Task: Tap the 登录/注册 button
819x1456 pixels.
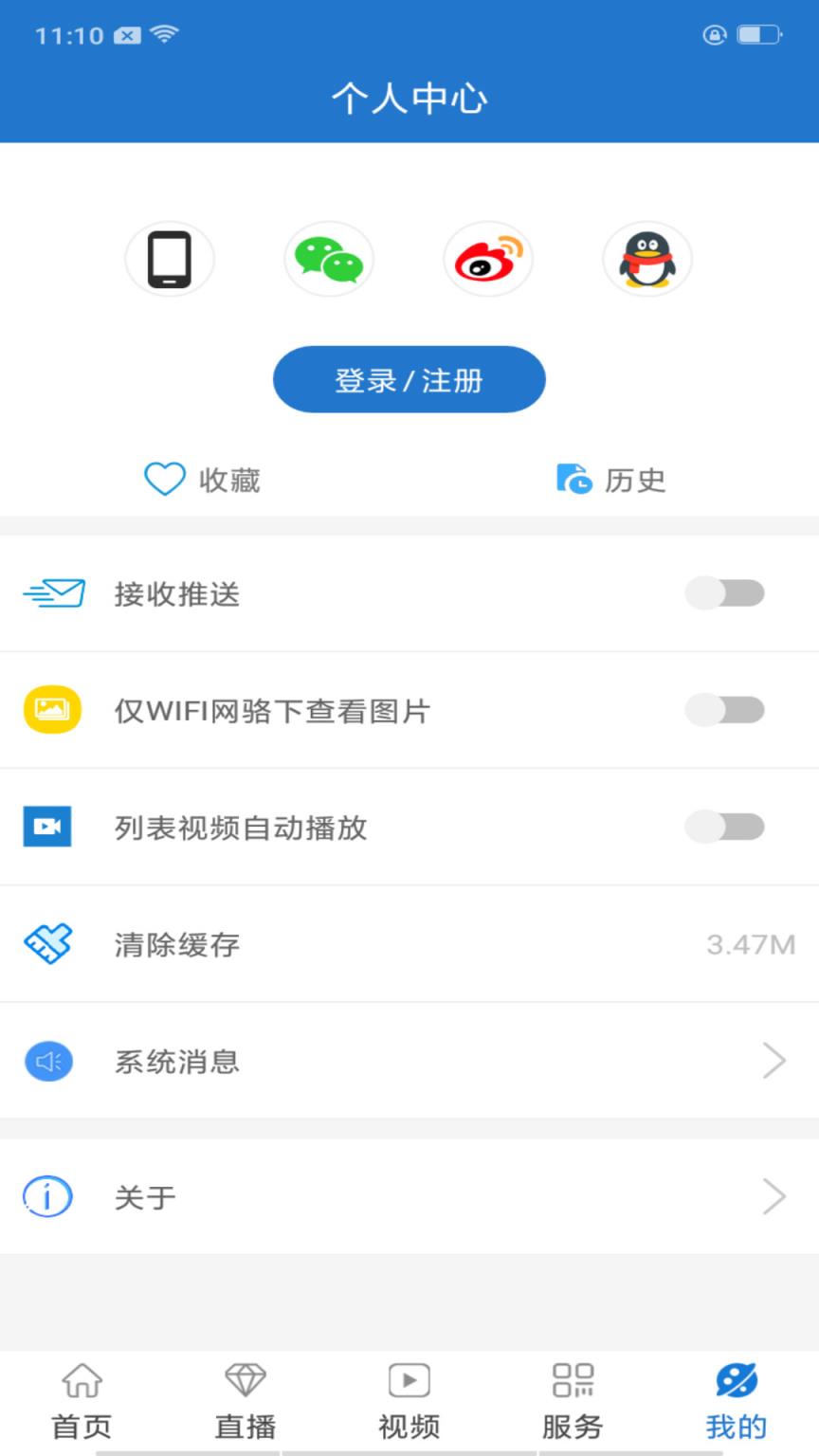Action: 409,379
